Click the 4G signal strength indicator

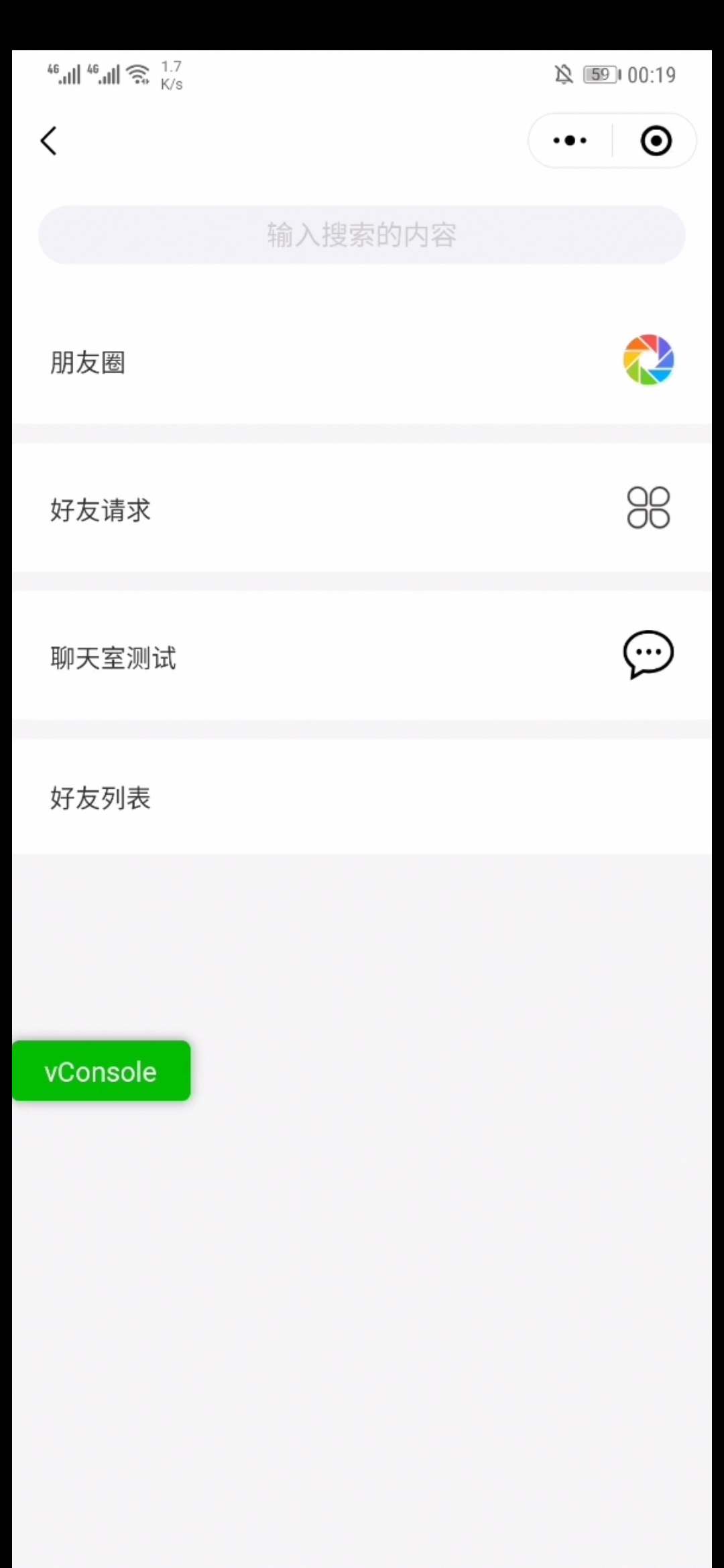pyautogui.click(x=65, y=74)
